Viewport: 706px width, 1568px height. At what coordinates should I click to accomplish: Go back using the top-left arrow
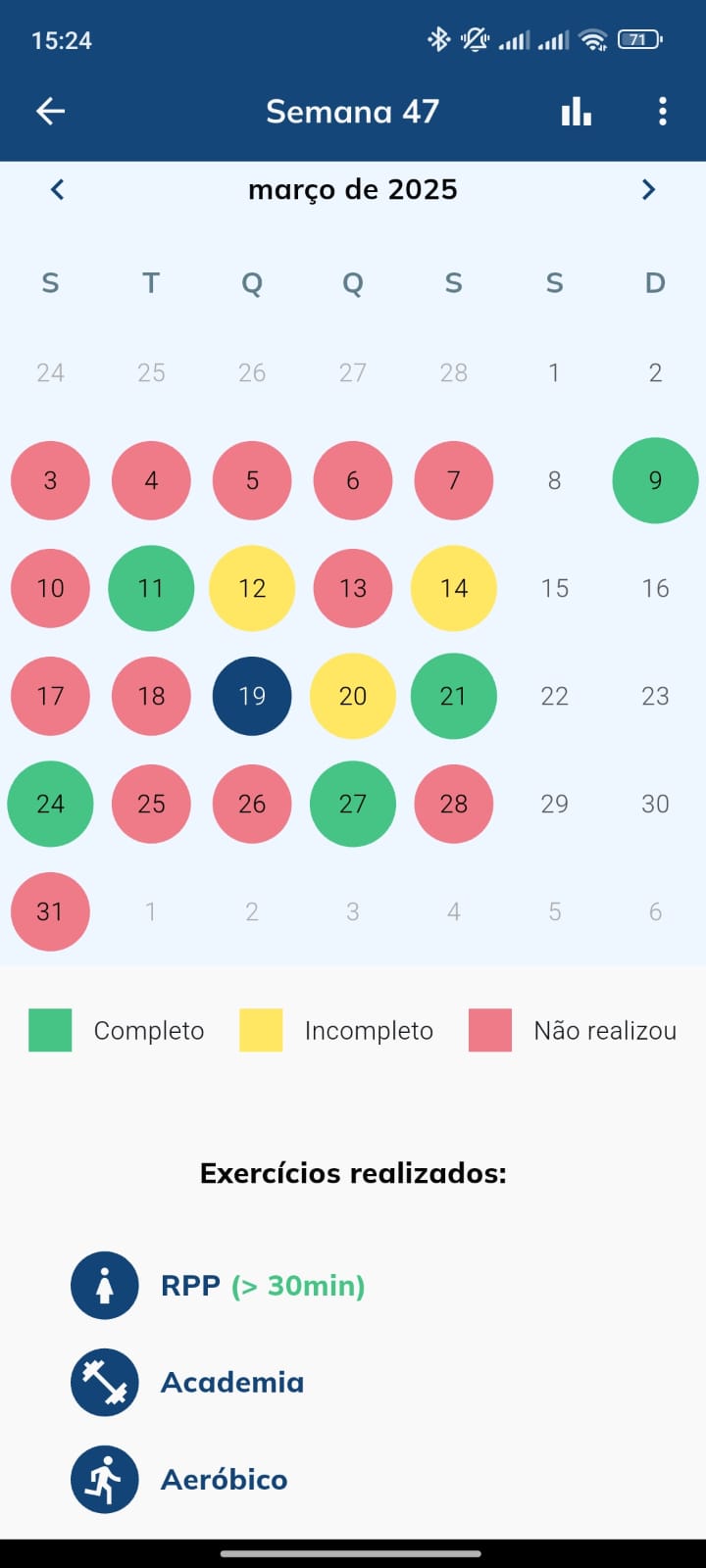point(51,111)
